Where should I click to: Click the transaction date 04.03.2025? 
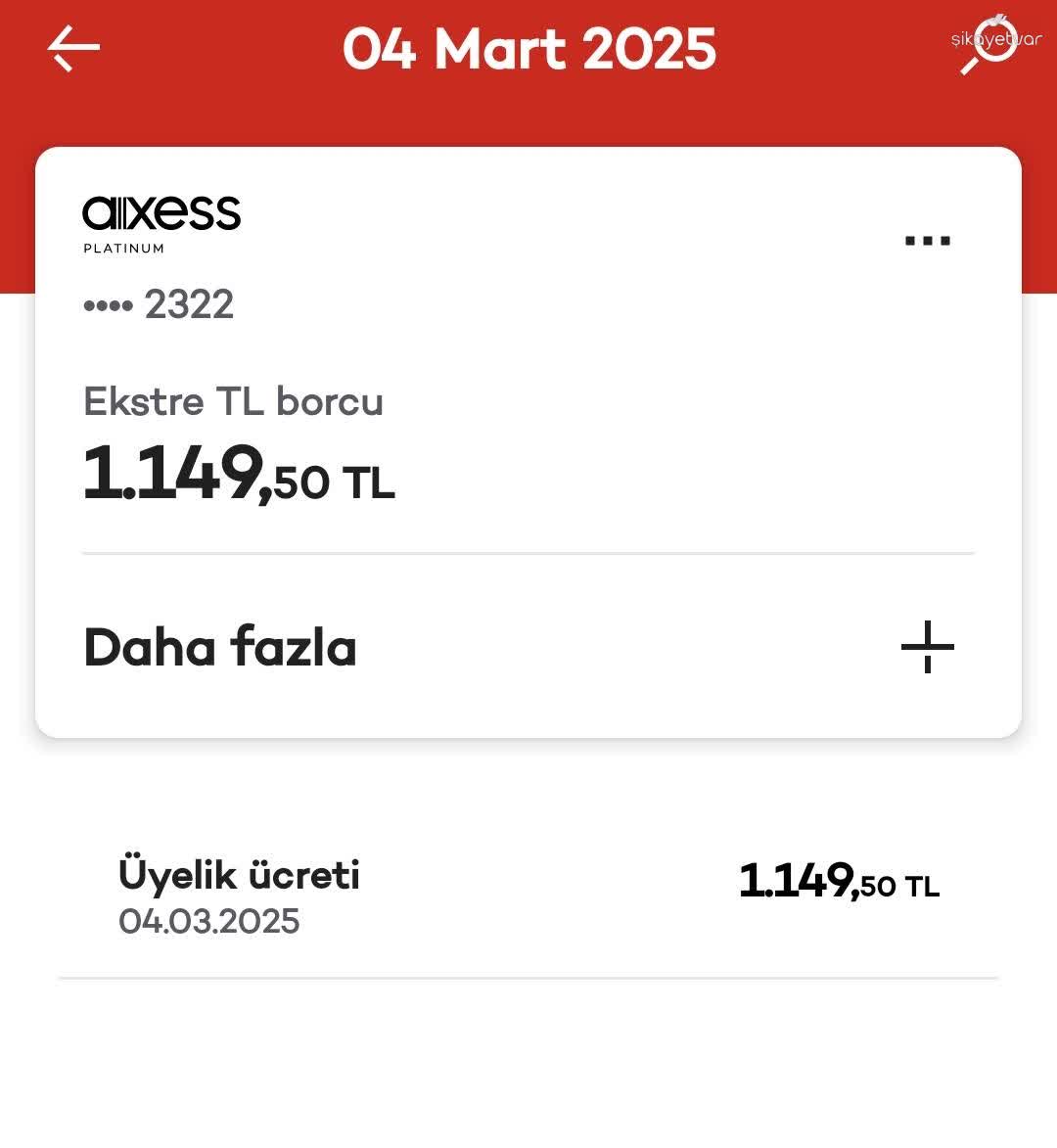tap(207, 920)
